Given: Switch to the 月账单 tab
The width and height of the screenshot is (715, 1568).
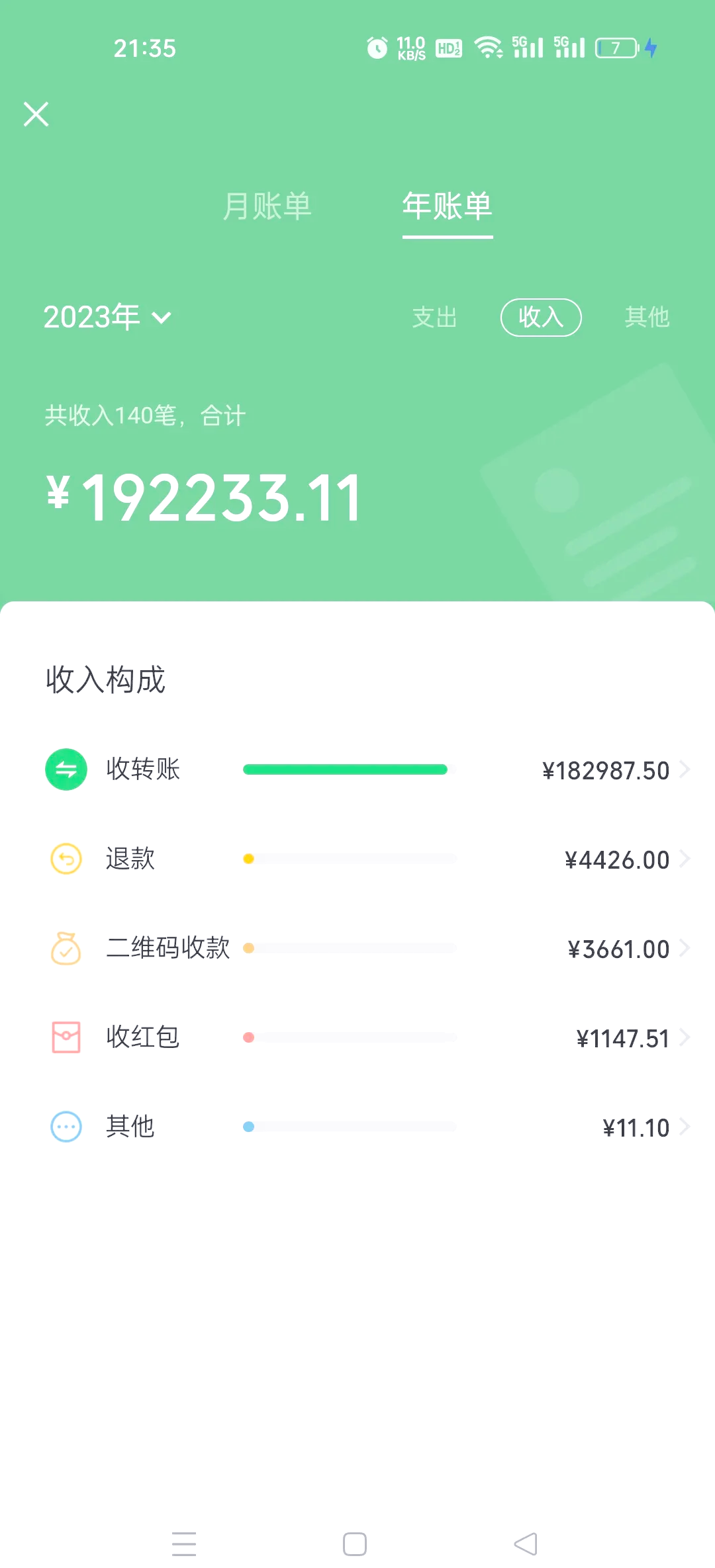Looking at the screenshot, I should (x=268, y=206).
